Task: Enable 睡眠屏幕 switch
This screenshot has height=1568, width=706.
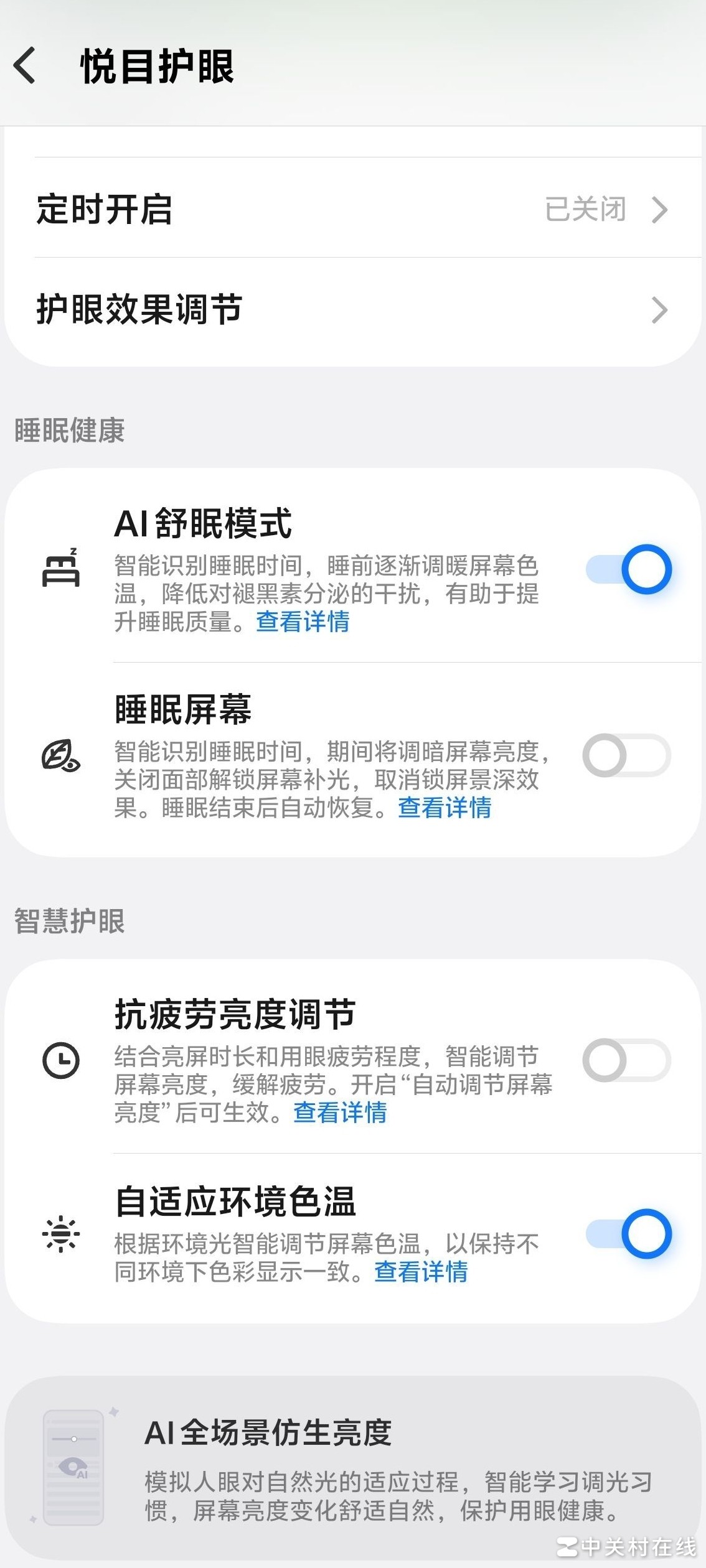Action: (x=626, y=755)
